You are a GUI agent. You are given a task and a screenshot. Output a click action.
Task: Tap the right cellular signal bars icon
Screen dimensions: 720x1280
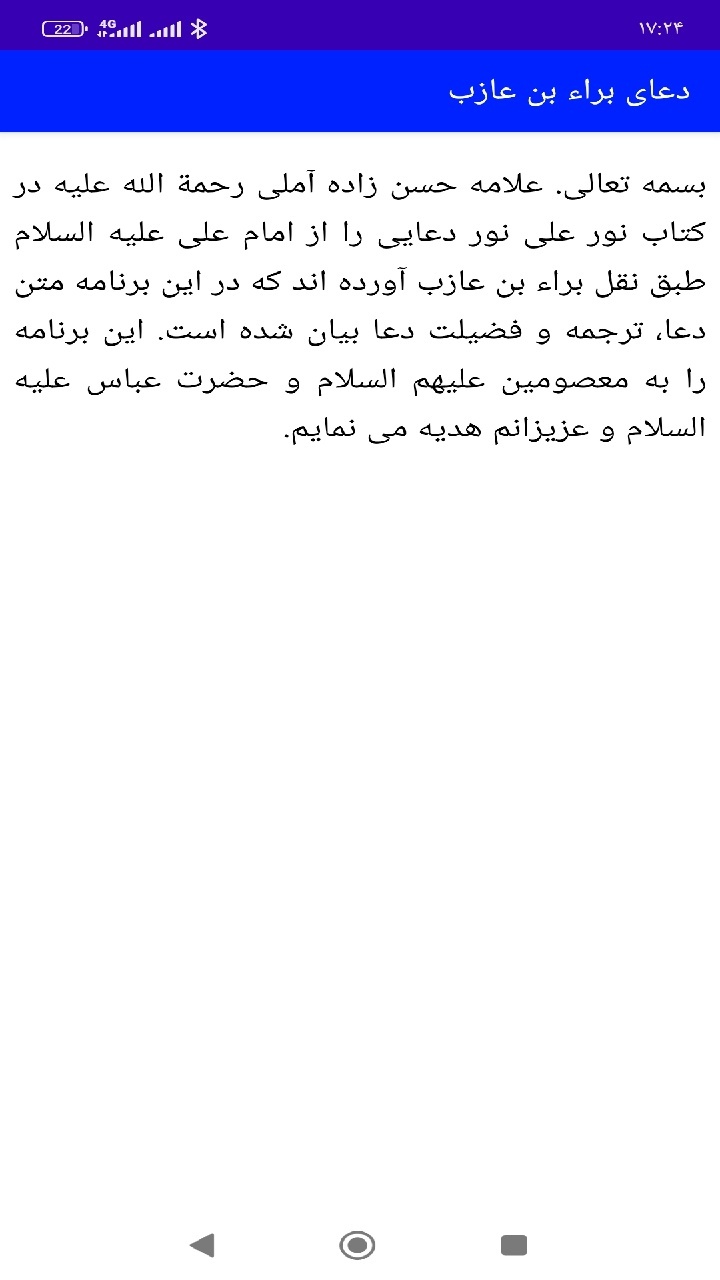click(166, 28)
